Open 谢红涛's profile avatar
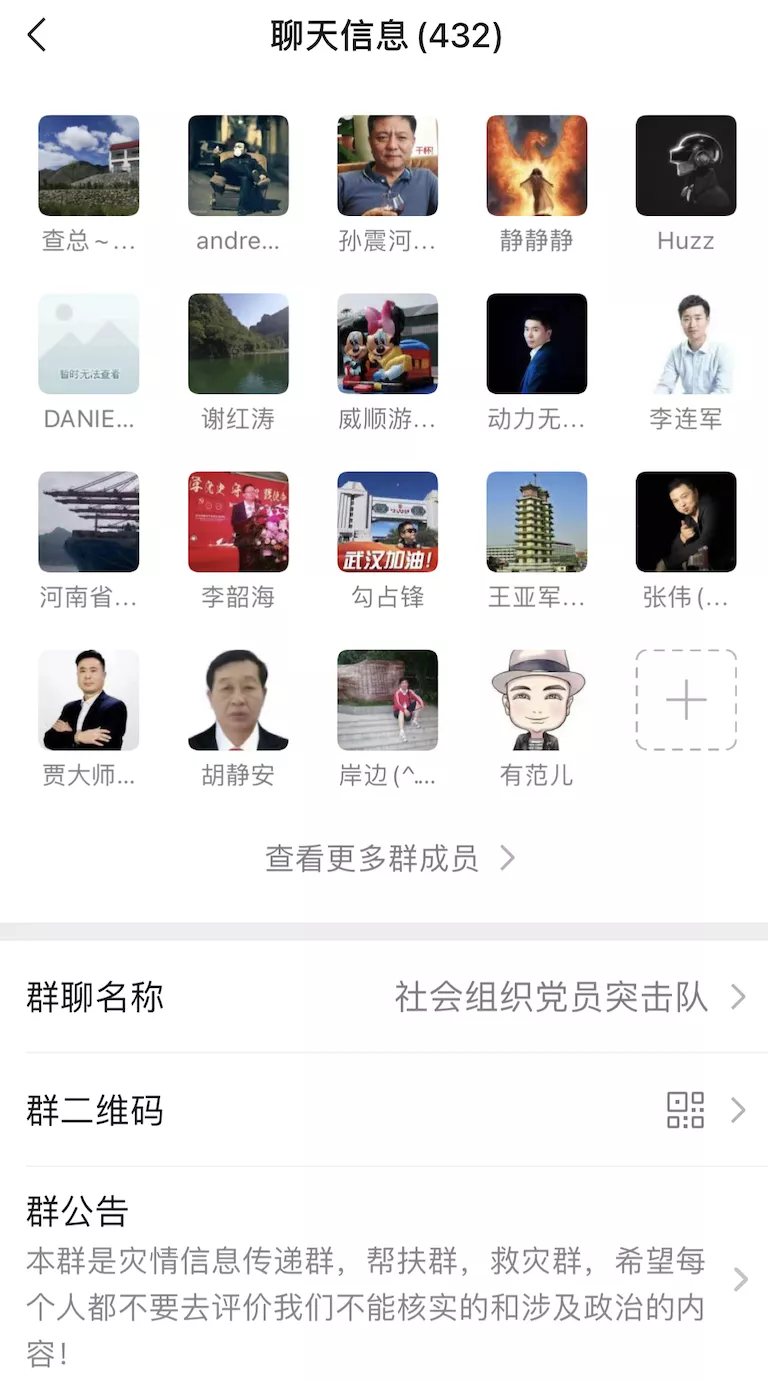The image size is (768, 1380). coord(238,343)
